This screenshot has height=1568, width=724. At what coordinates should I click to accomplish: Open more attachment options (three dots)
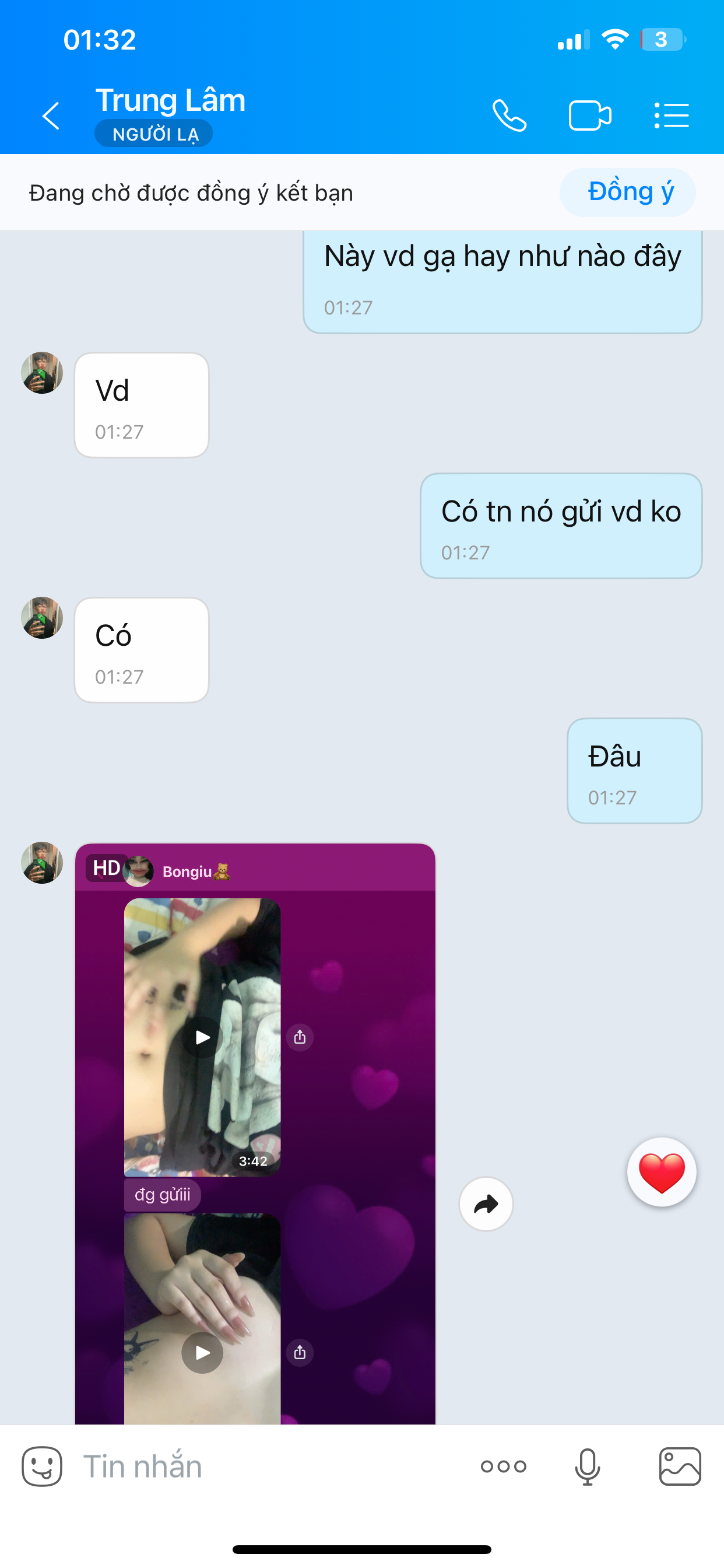click(x=503, y=1466)
